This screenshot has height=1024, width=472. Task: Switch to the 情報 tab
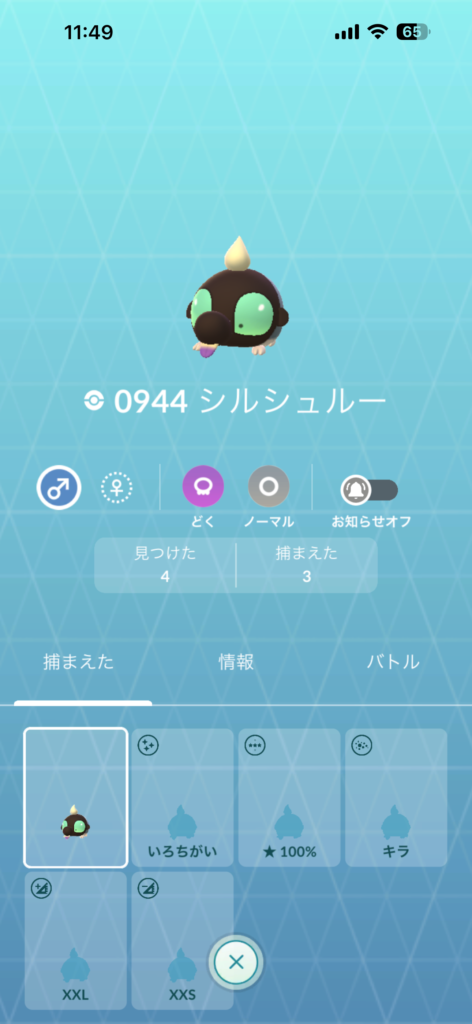(x=236, y=662)
